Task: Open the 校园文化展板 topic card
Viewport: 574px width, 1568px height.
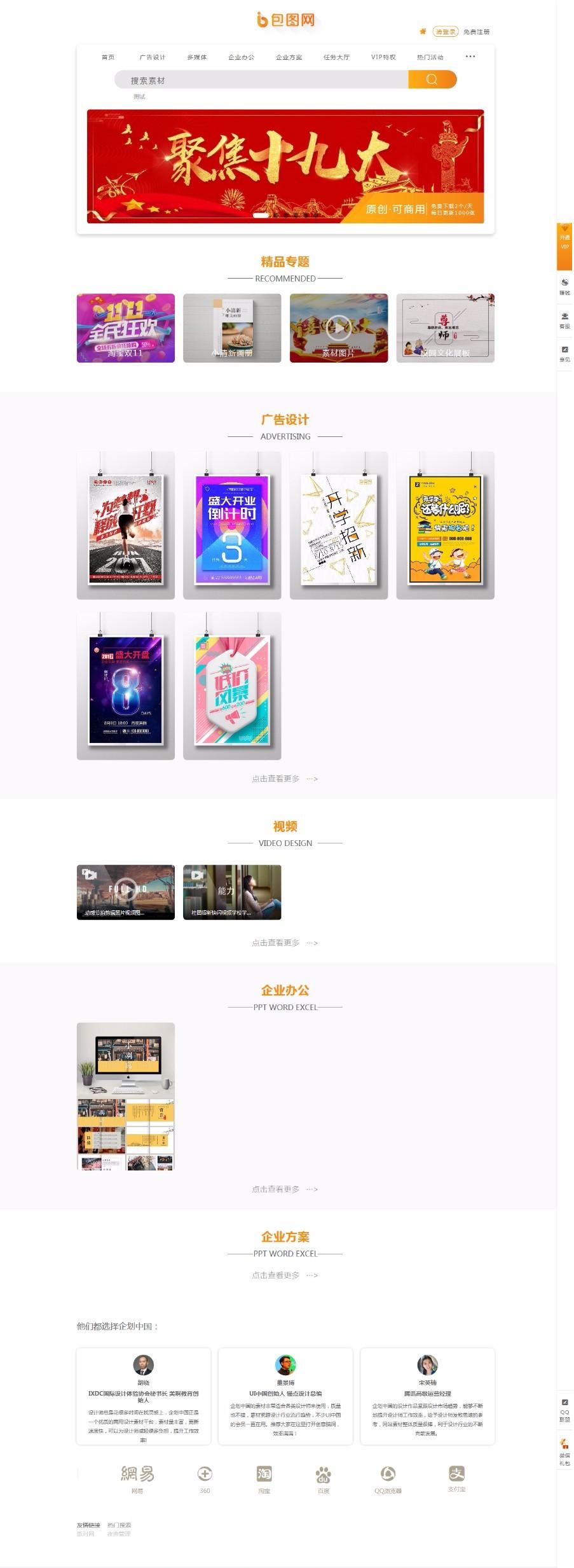Action: point(445,328)
